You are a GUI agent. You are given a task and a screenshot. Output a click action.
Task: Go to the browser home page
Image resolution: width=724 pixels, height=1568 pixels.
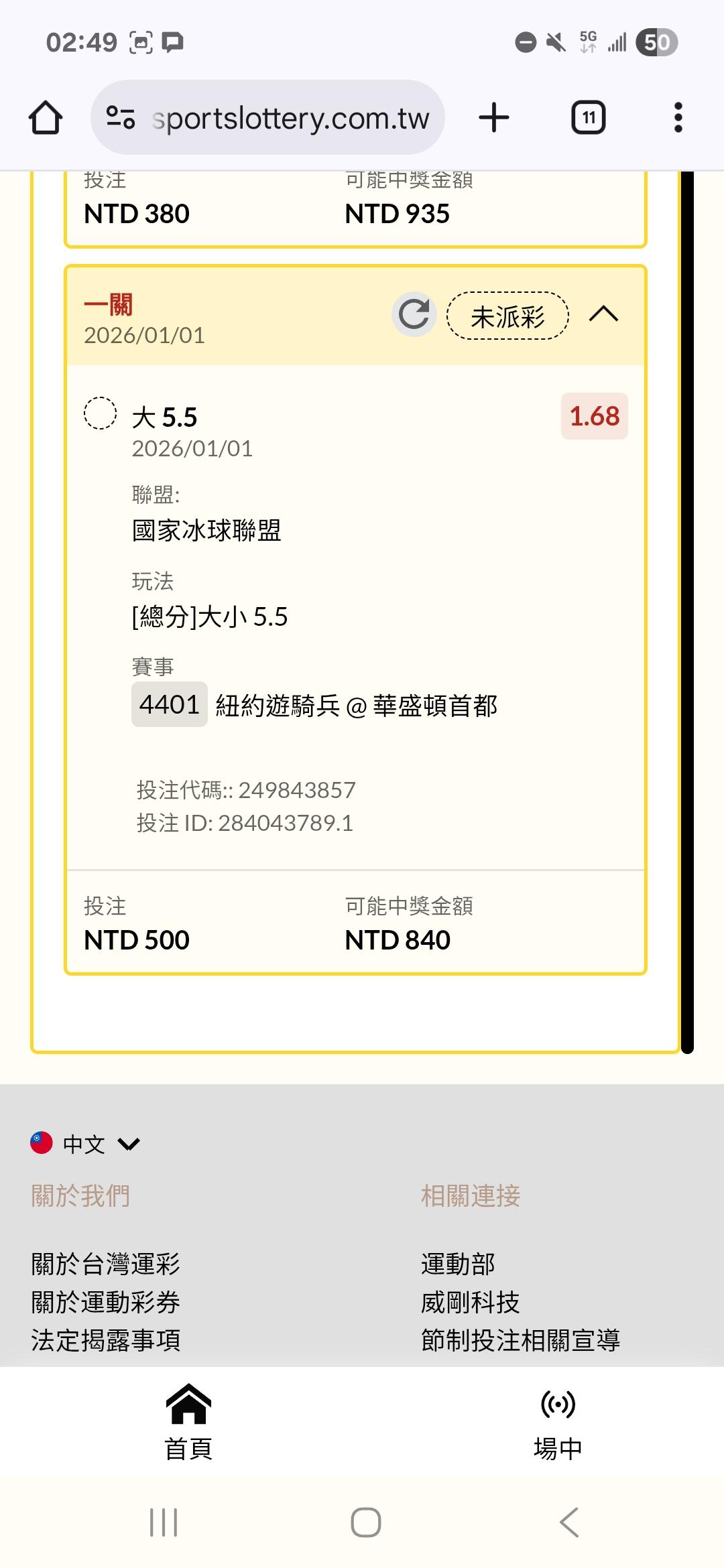tap(46, 118)
